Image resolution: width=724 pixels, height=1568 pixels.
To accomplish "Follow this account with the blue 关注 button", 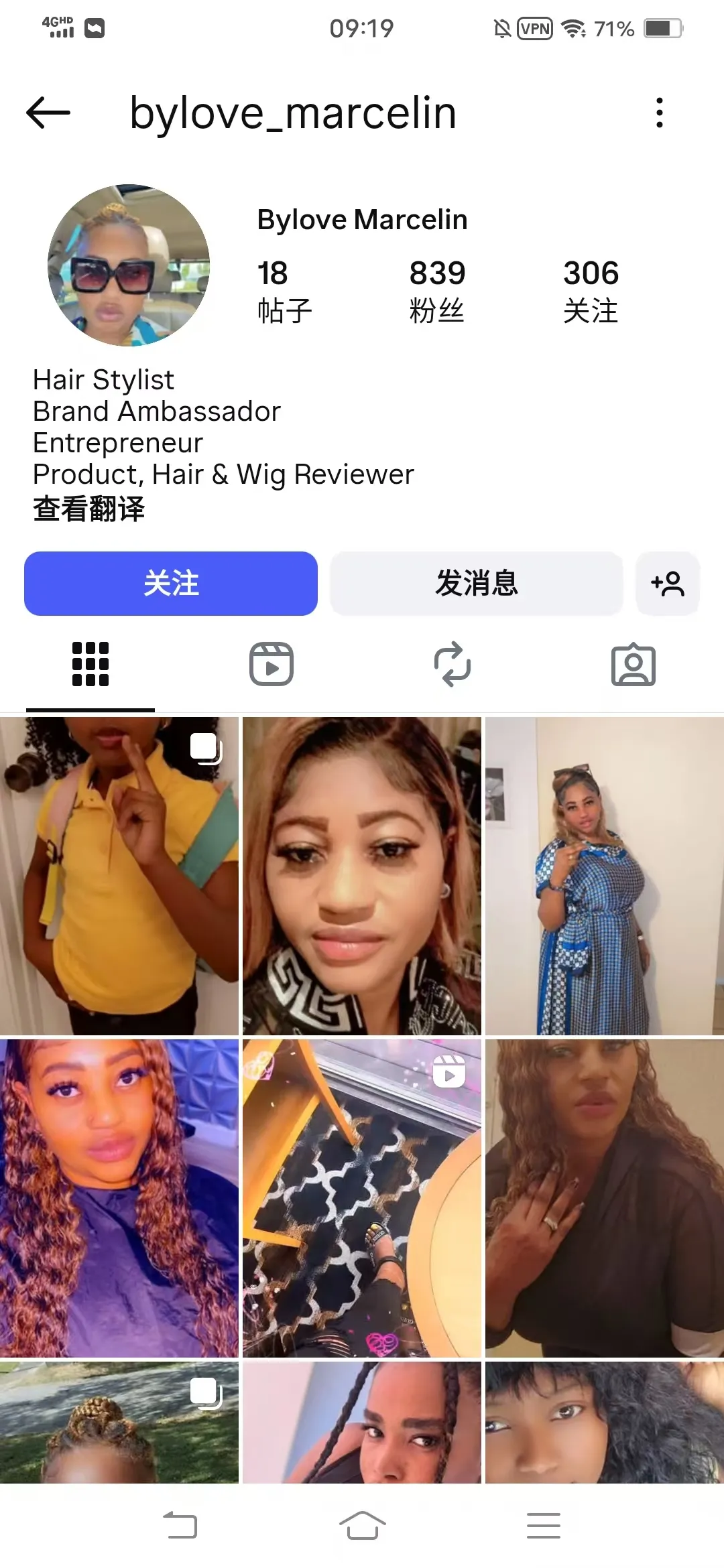I will pyautogui.click(x=171, y=583).
